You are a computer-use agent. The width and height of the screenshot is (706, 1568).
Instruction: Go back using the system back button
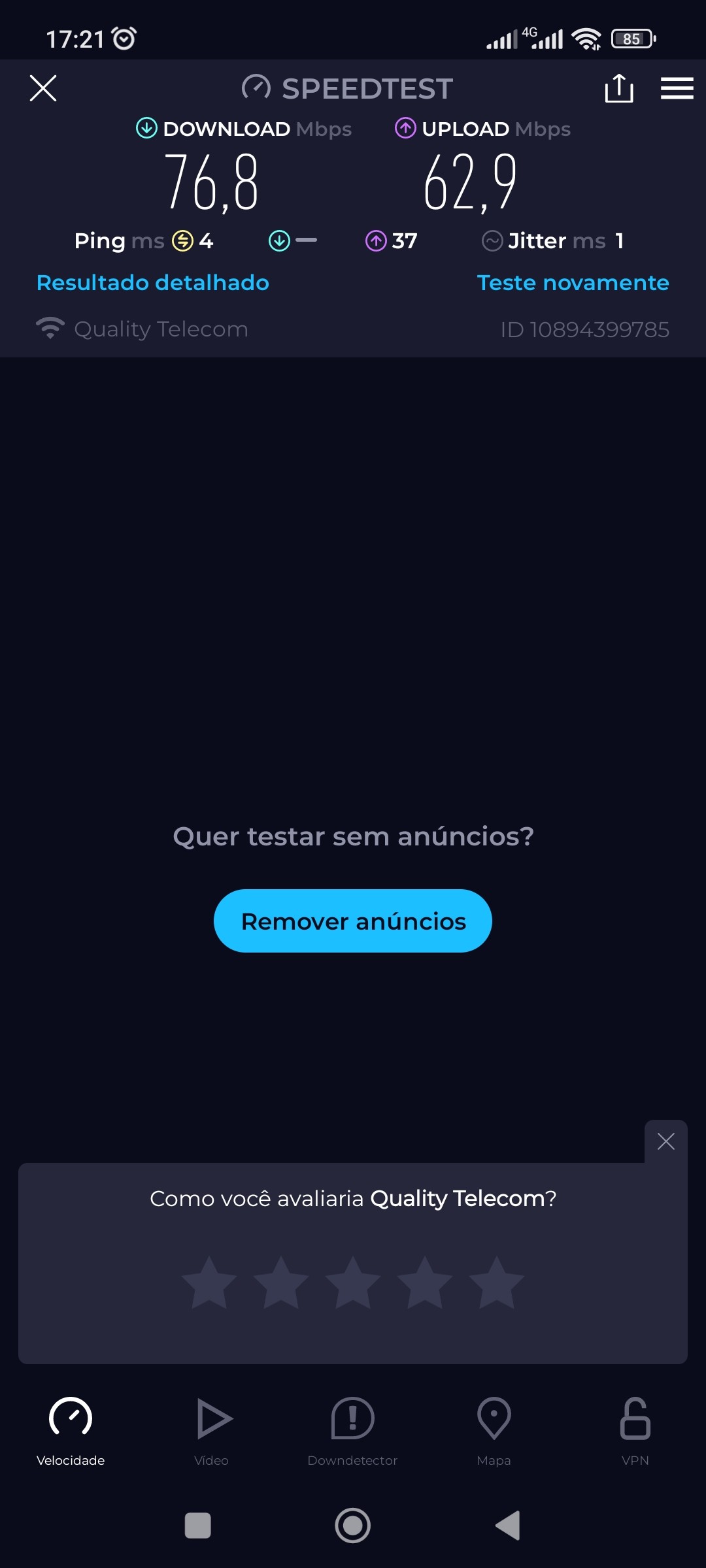[x=508, y=1526]
